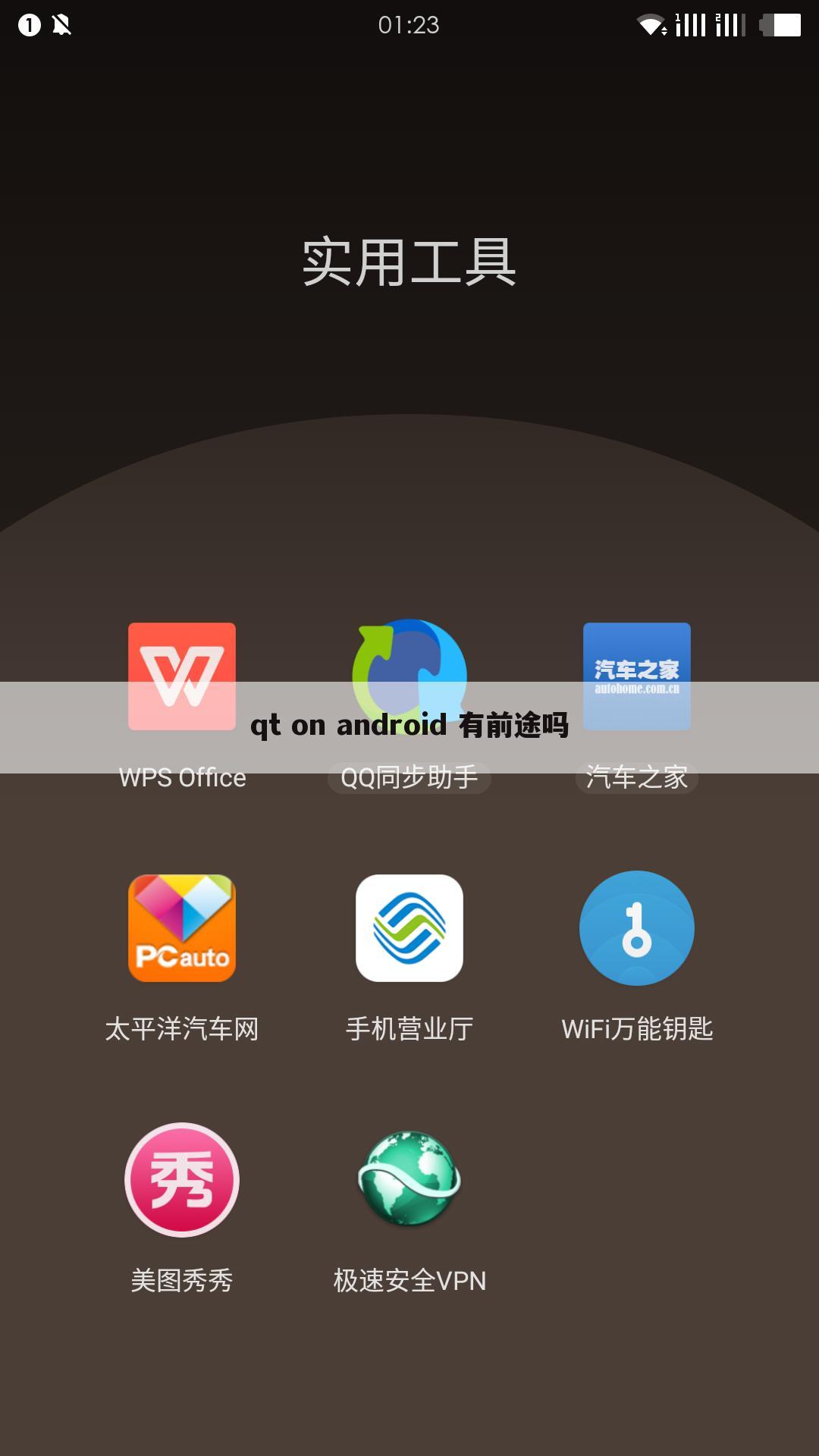
Task: Open the 美图秀秀 photo editor
Action: tap(182, 1181)
